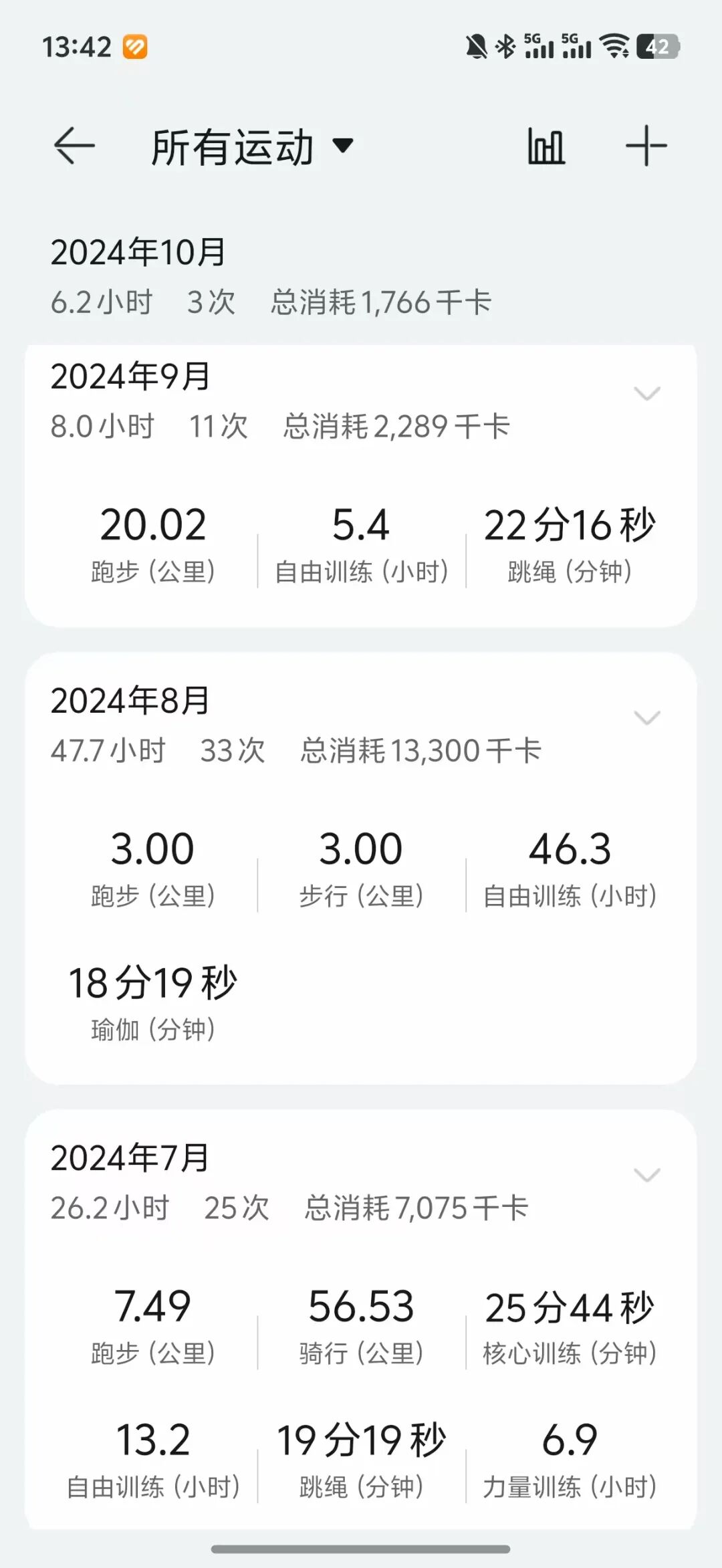
Task: Expand the 2024年7月 workout list
Action: click(646, 1175)
